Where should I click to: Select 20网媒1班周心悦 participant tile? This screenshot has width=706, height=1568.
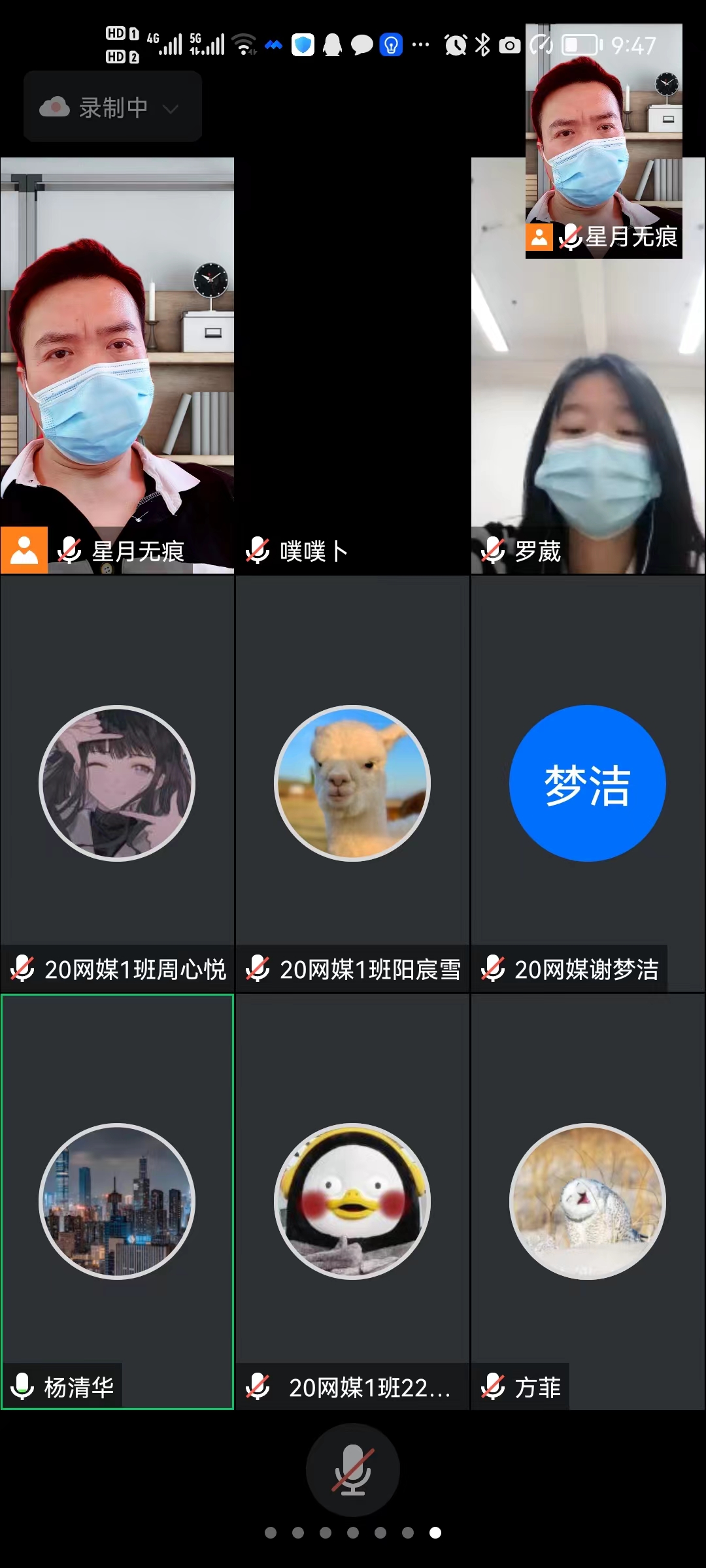pyautogui.click(x=117, y=784)
